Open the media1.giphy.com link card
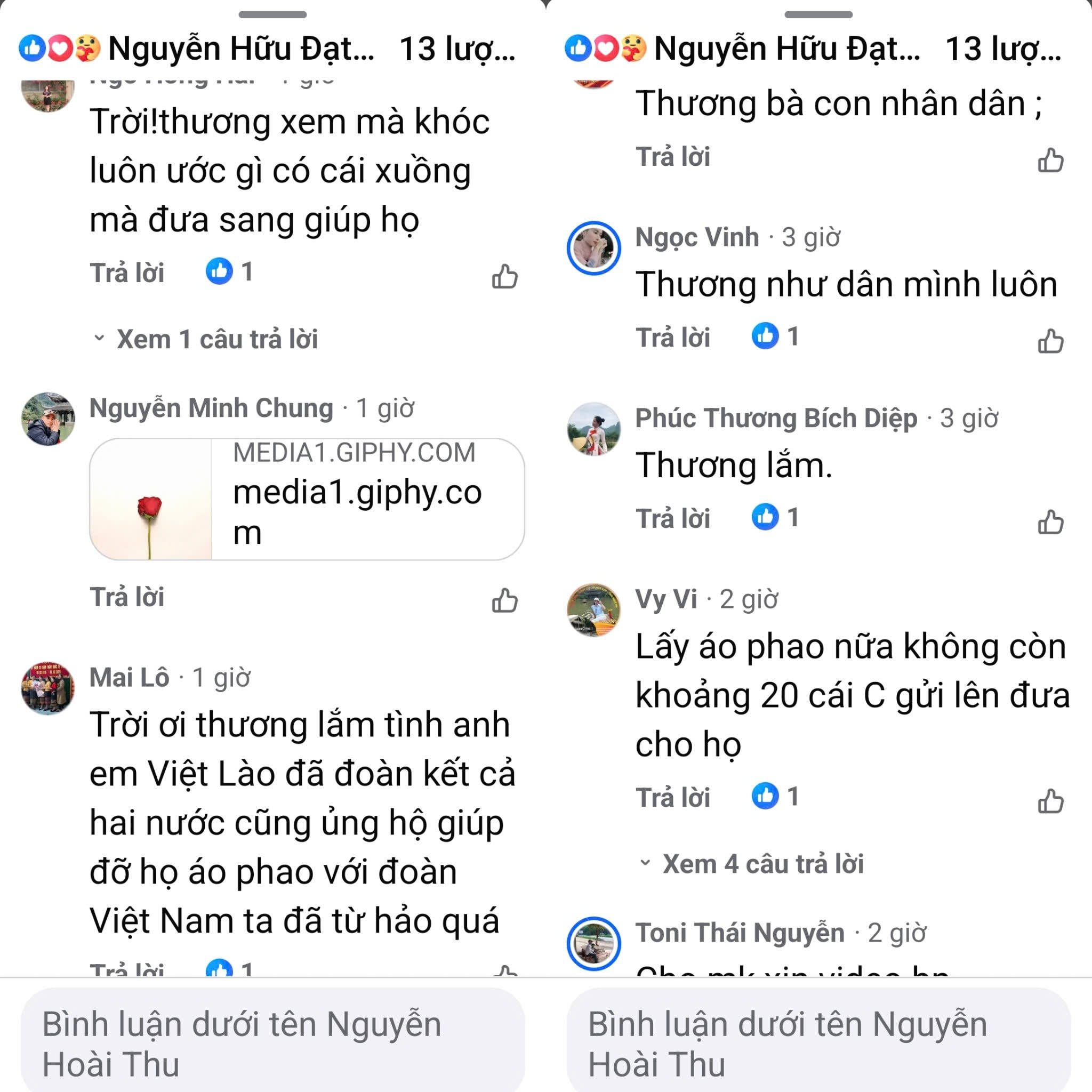Viewport: 1092px width, 1092px height. [x=307, y=499]
